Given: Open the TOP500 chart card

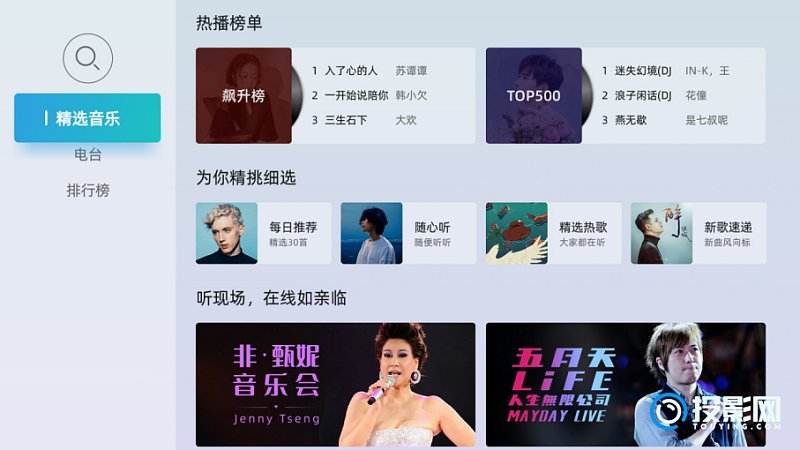Looking at the screenshot, I should pos(533,96).
